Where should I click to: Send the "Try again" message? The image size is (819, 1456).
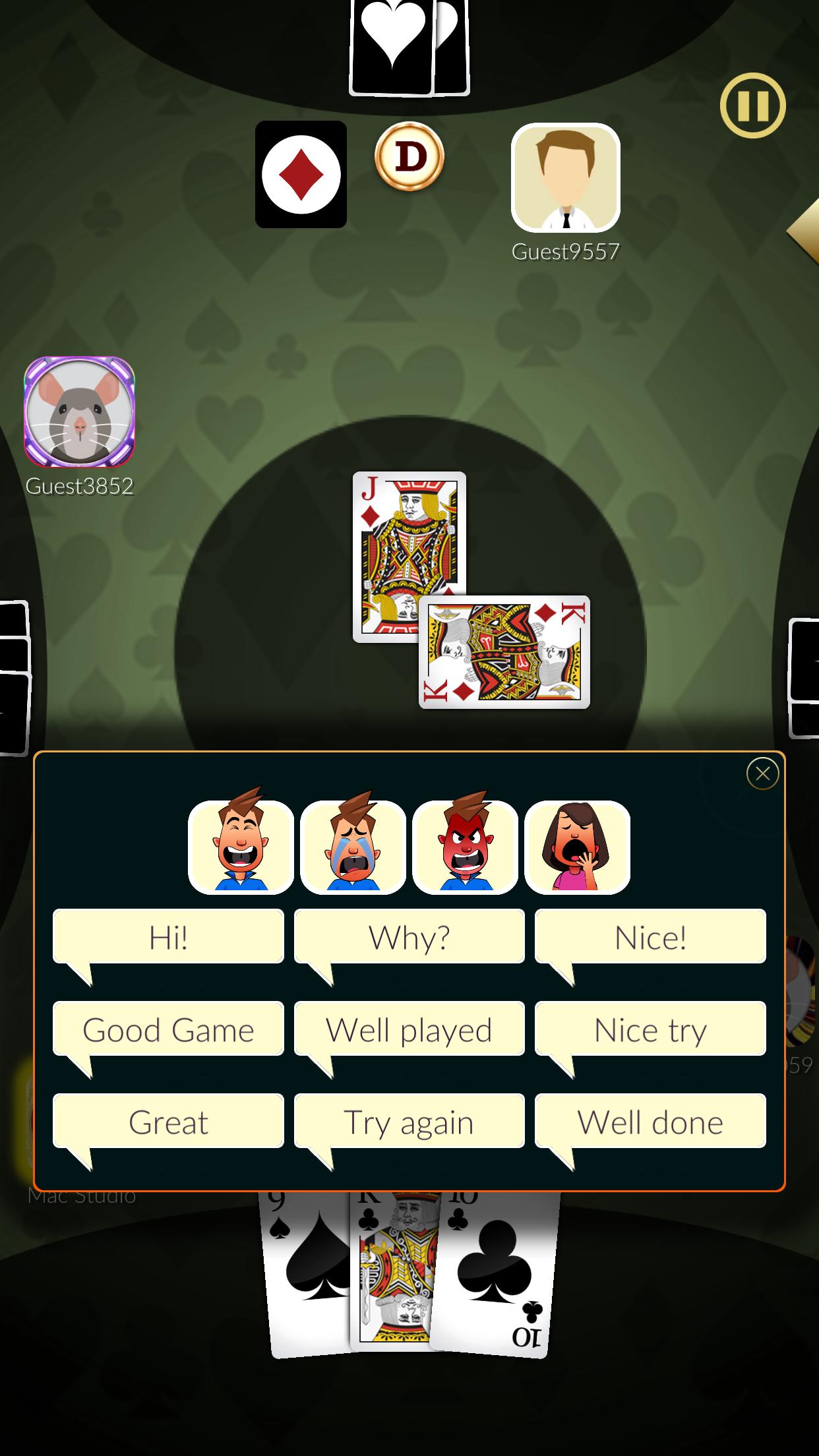pyautogui.click(x=409, y=1122)
